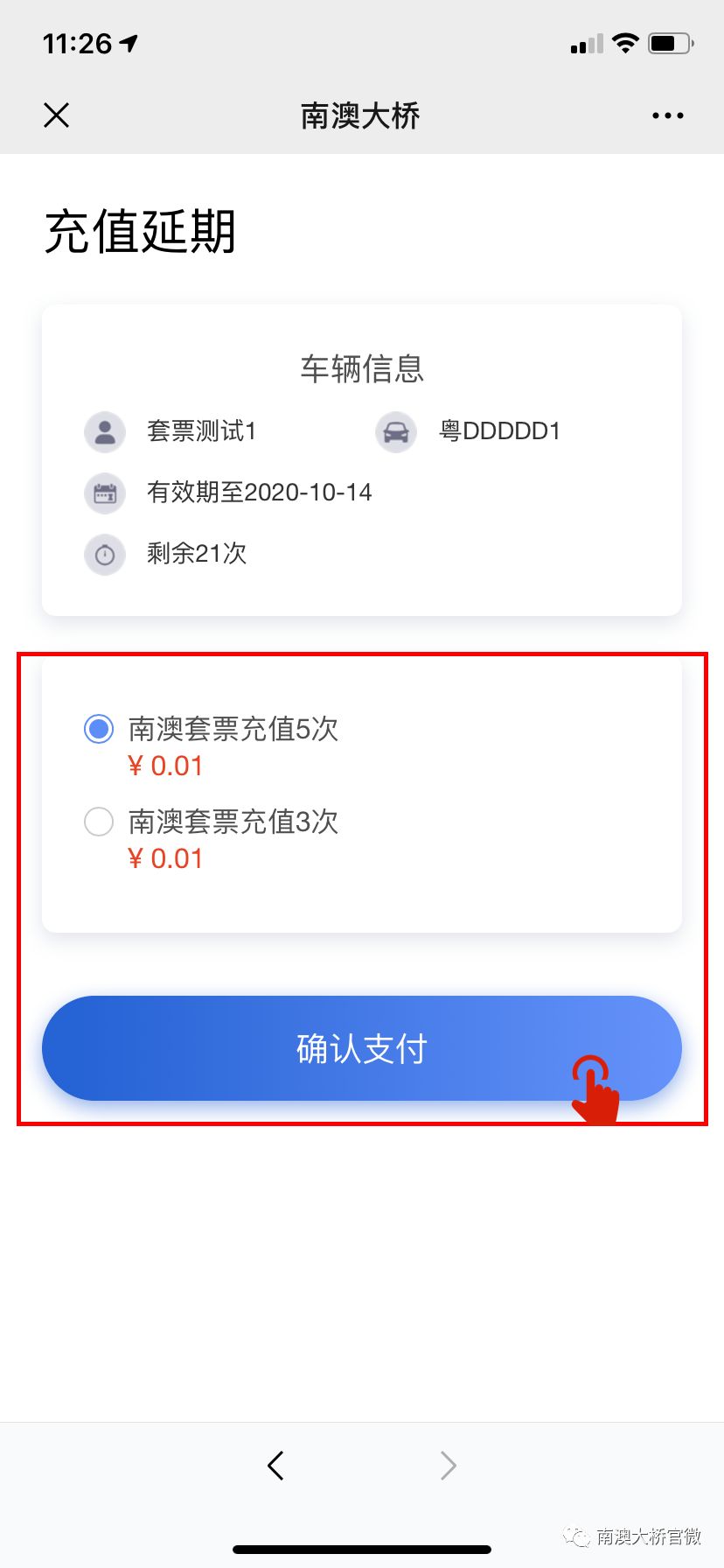The width and height of the screenshot is (724, 1568).
Task: Select 南澳套票充值3次 option
Action: [99, 822]
